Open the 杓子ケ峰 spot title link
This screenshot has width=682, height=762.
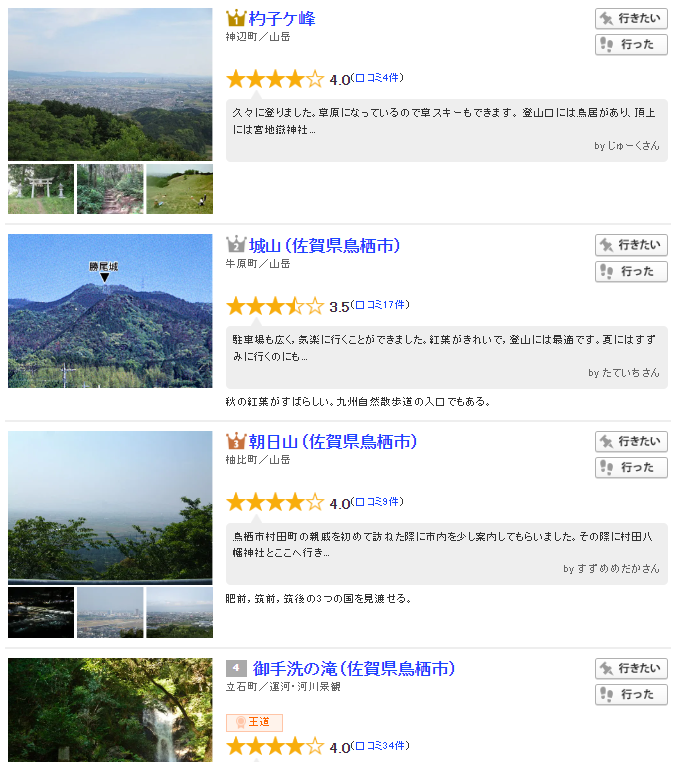(x=282, y=18)
